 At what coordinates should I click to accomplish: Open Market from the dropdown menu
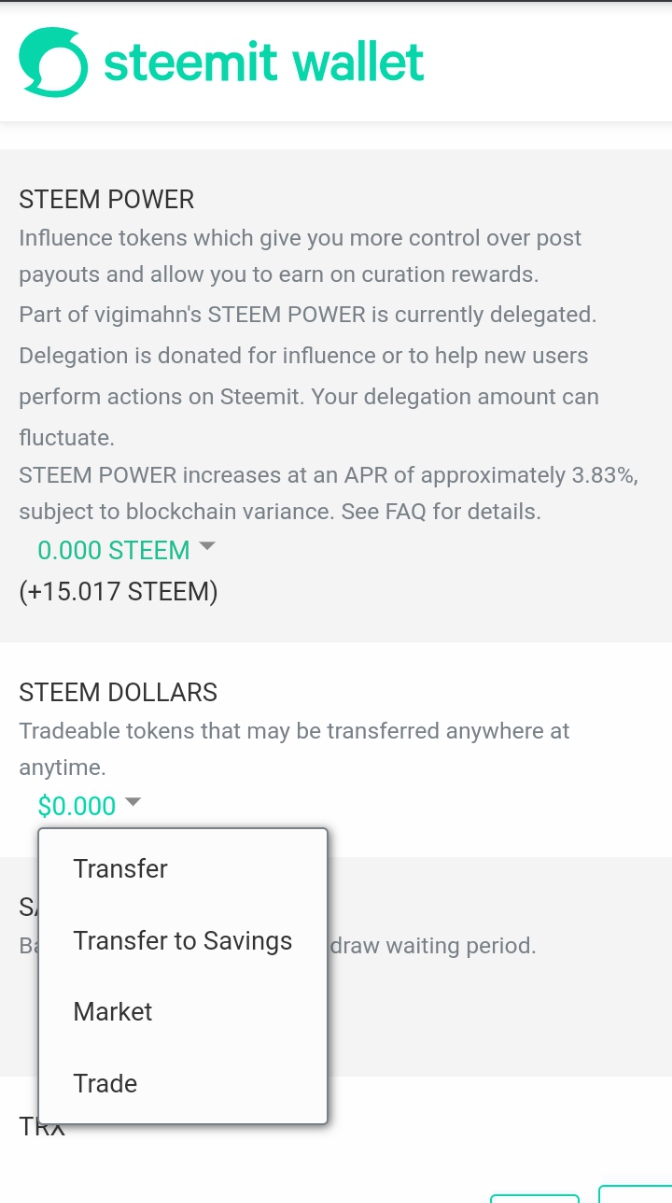click(113, 1012)
